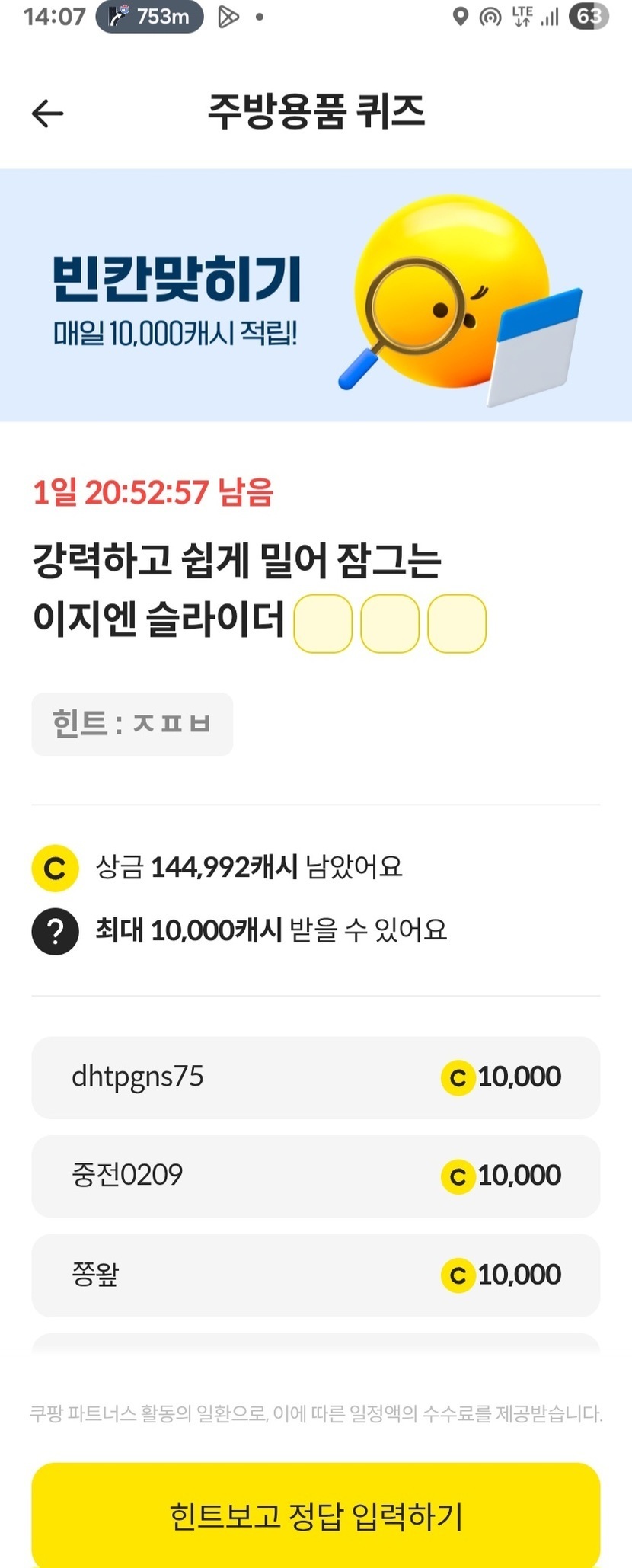Tap the question mark icon beside 최대 10,000캐시

point(55,931)
